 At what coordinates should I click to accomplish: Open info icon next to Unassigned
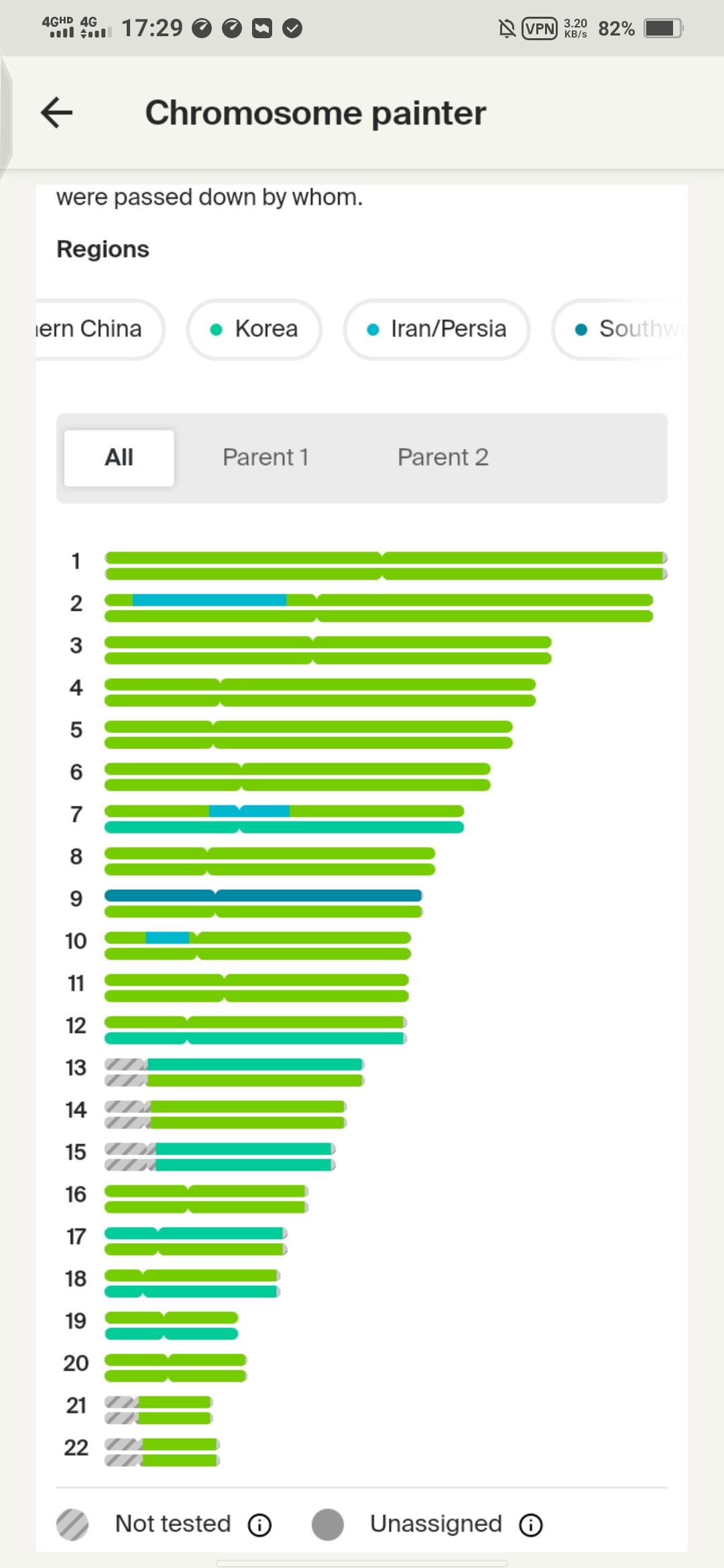pyautogui.click(x=531, y=1525)
